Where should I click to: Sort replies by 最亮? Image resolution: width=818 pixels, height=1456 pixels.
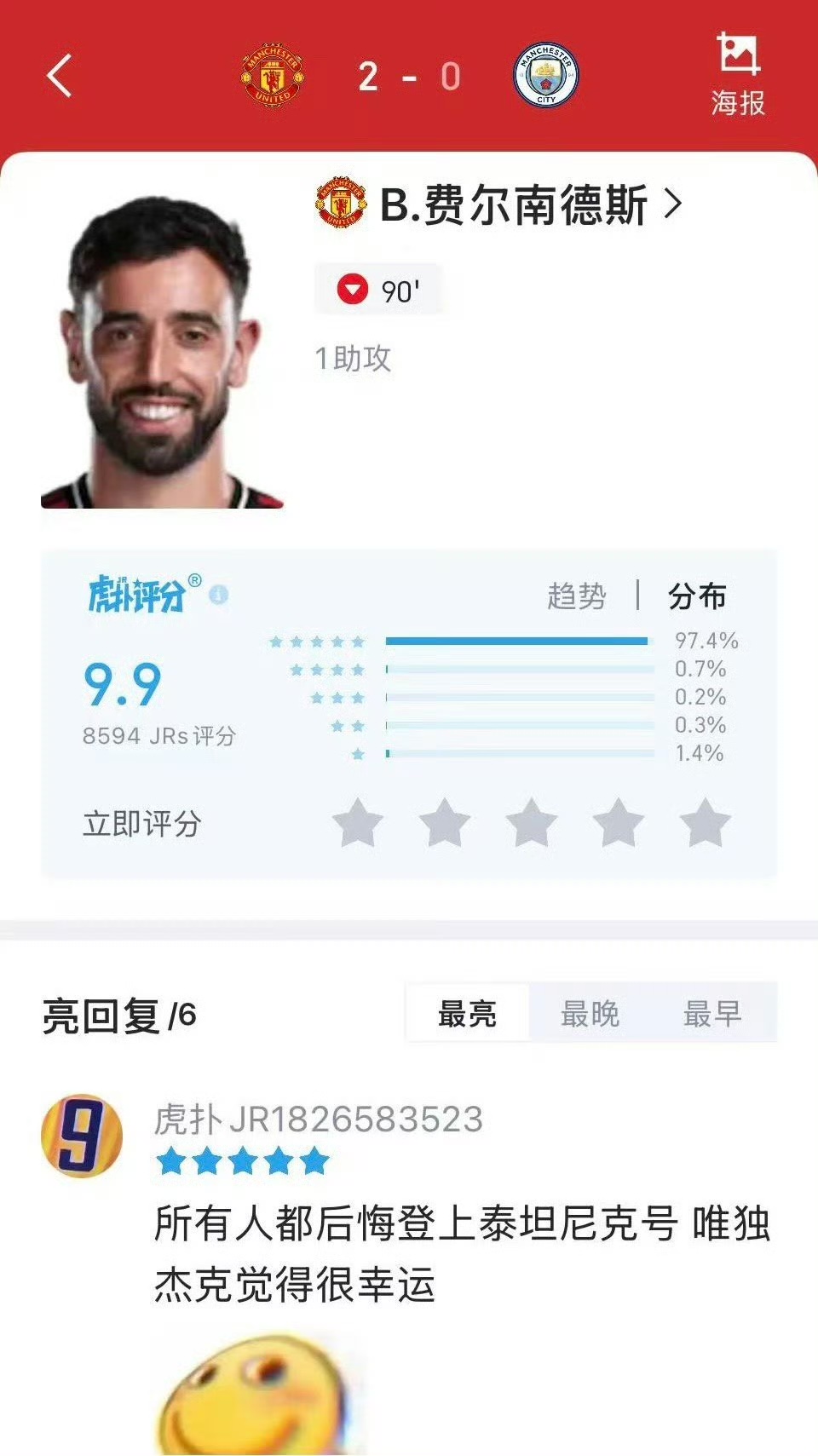point(467,1013)
